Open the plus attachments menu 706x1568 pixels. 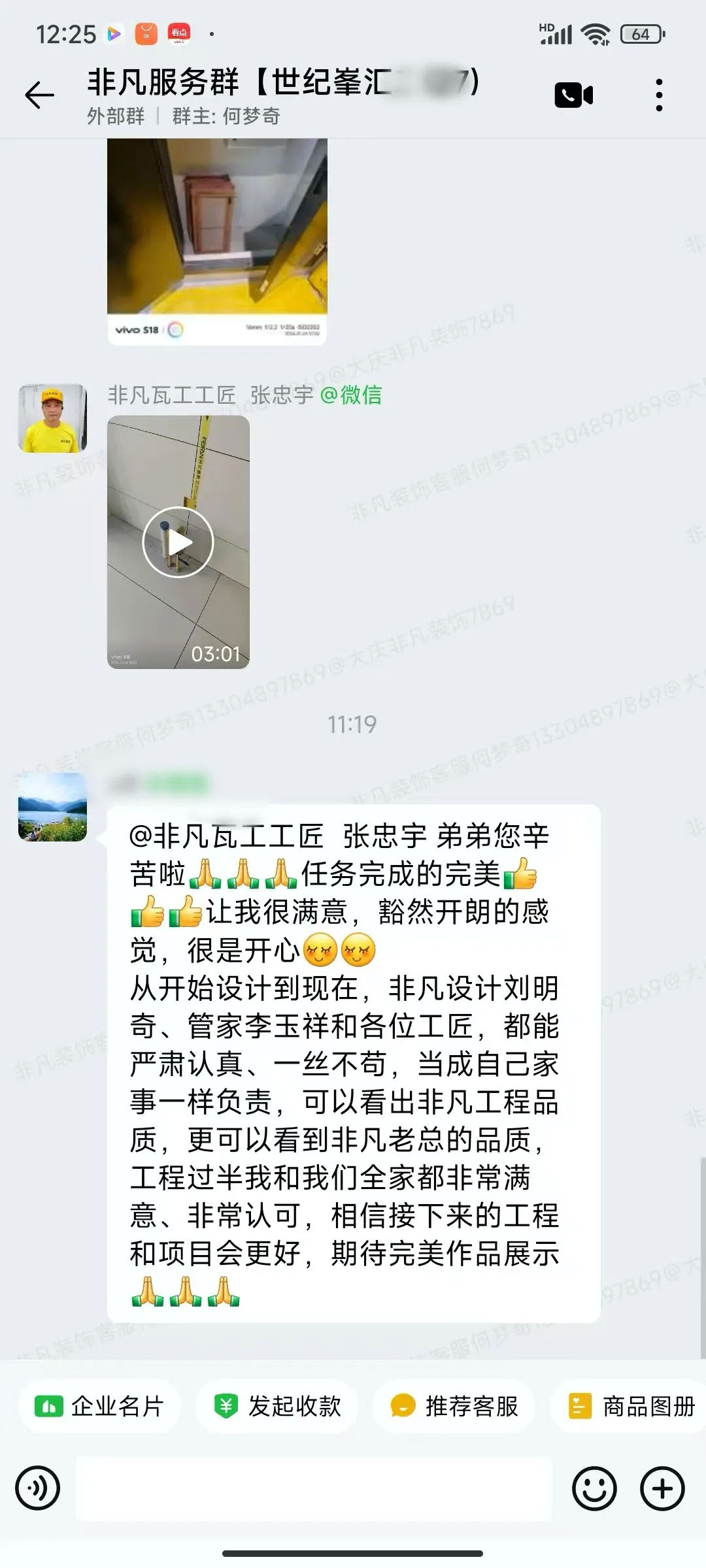662,1489
